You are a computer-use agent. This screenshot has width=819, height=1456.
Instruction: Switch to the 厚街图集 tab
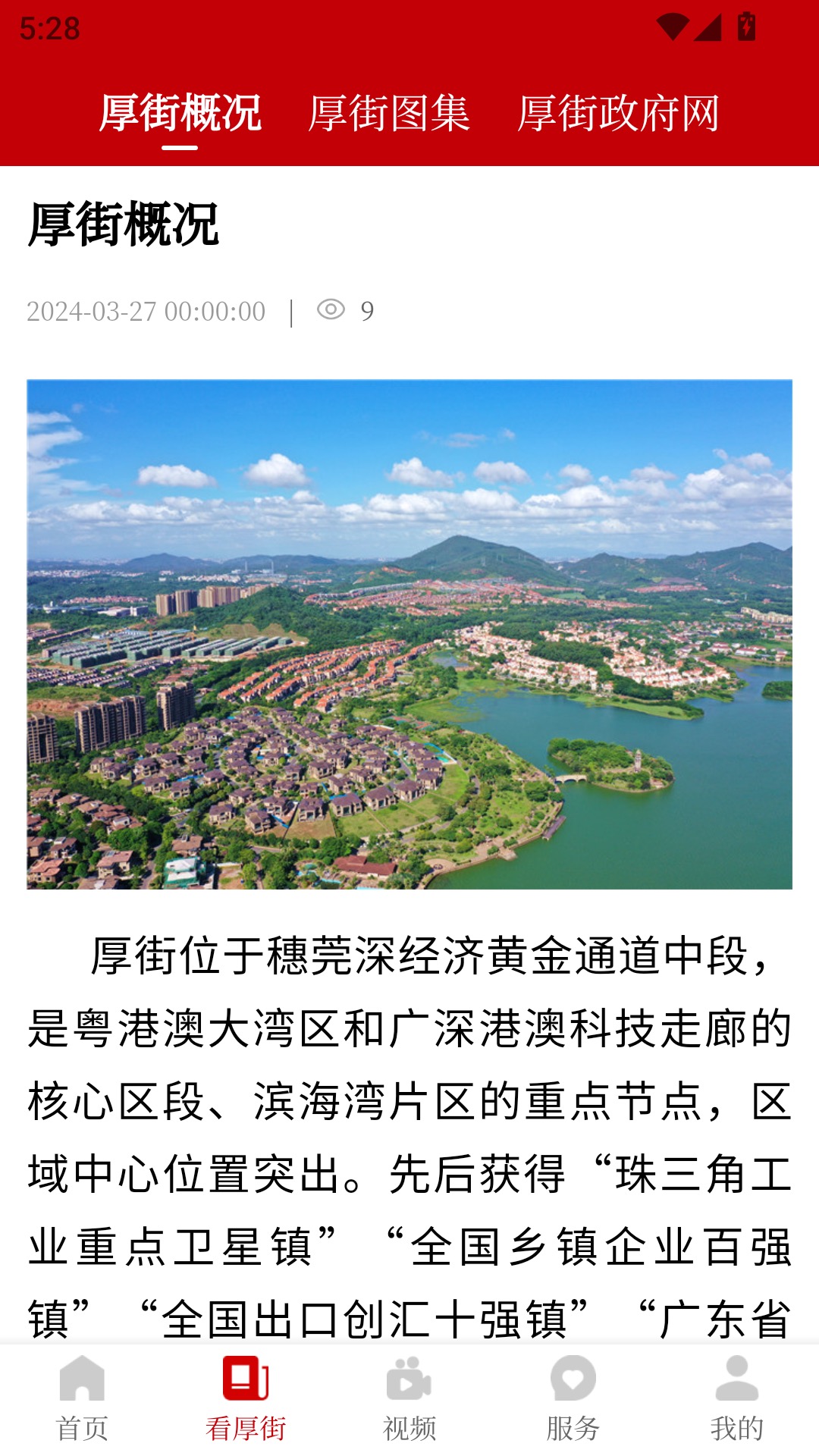click(x=389, y=114)
